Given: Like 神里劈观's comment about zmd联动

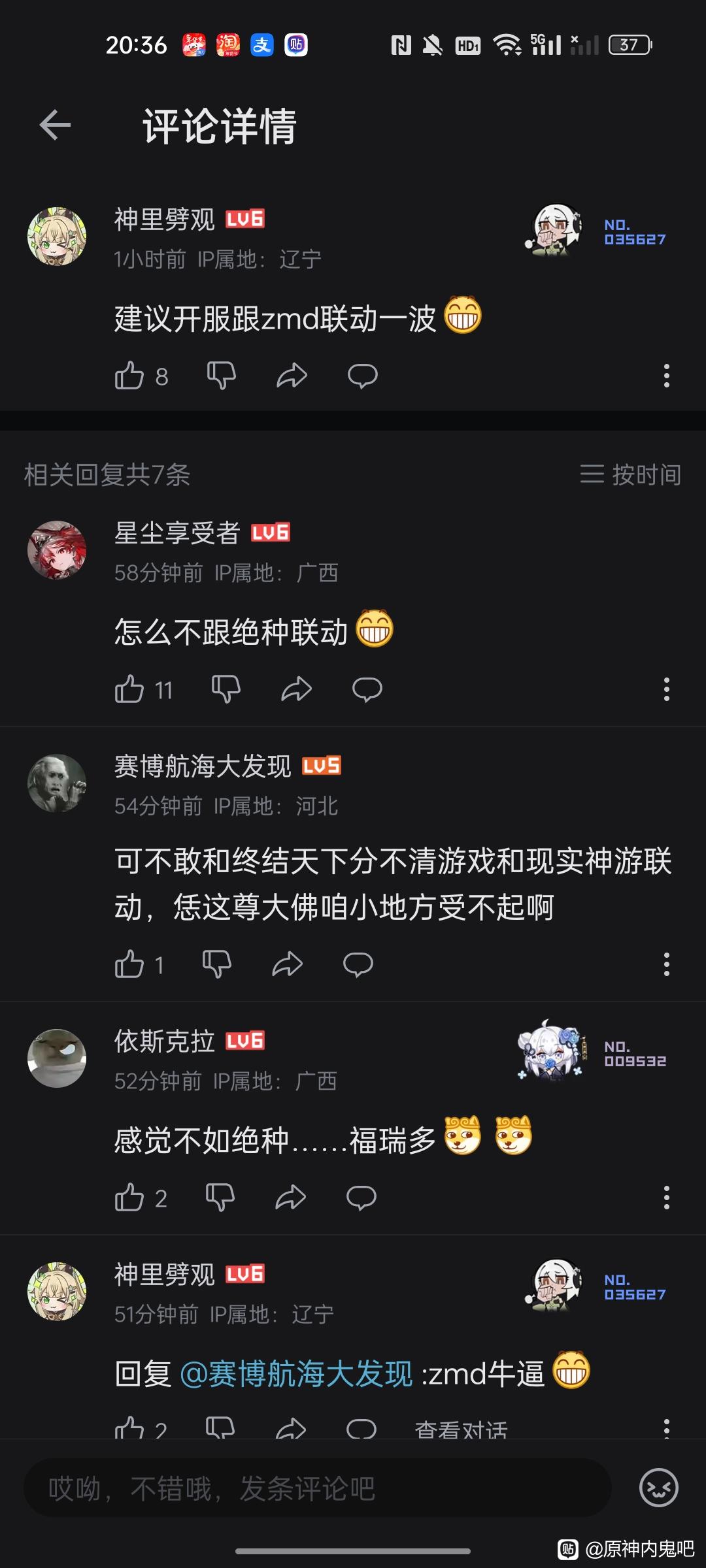Looking at the screenshot, I should [x=129, y=376].
